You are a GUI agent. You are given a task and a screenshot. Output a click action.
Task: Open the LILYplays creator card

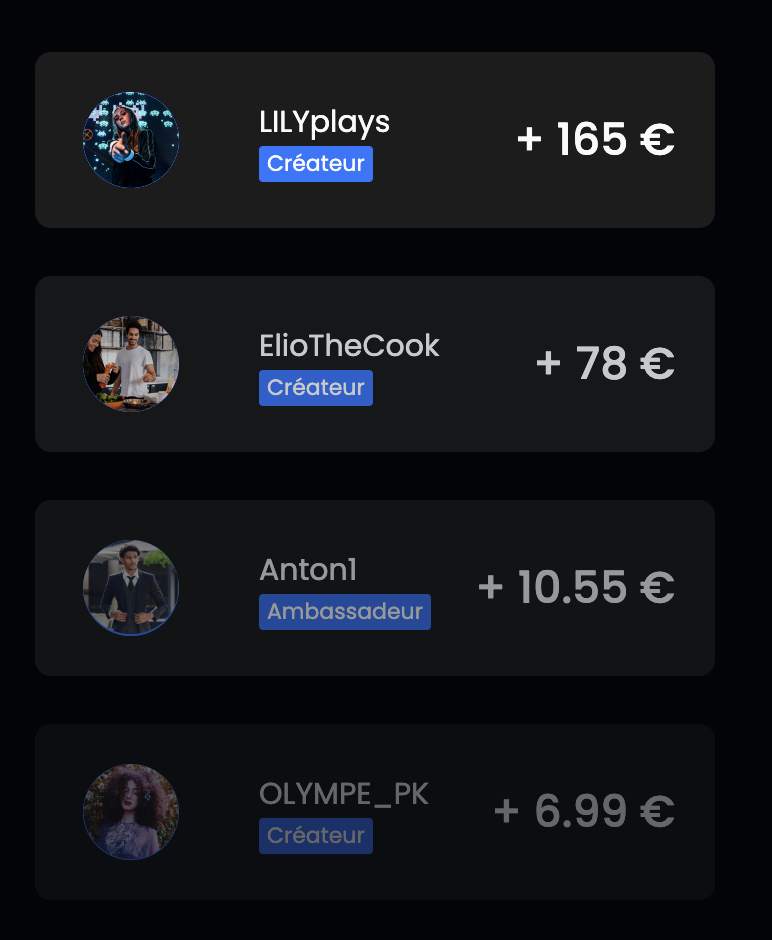(x=375, y=140)
